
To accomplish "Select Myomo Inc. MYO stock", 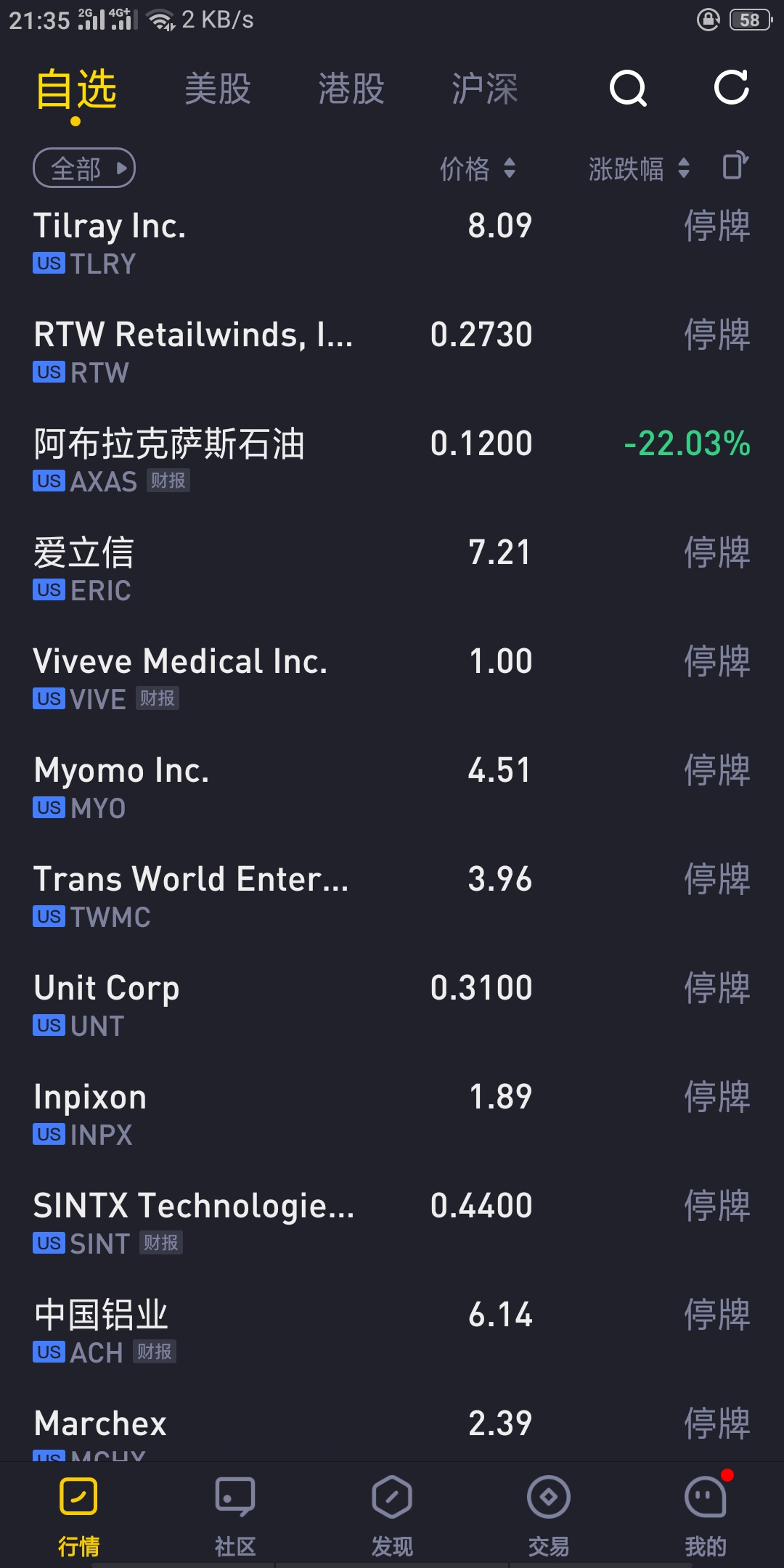I will (x=392, y=788).
